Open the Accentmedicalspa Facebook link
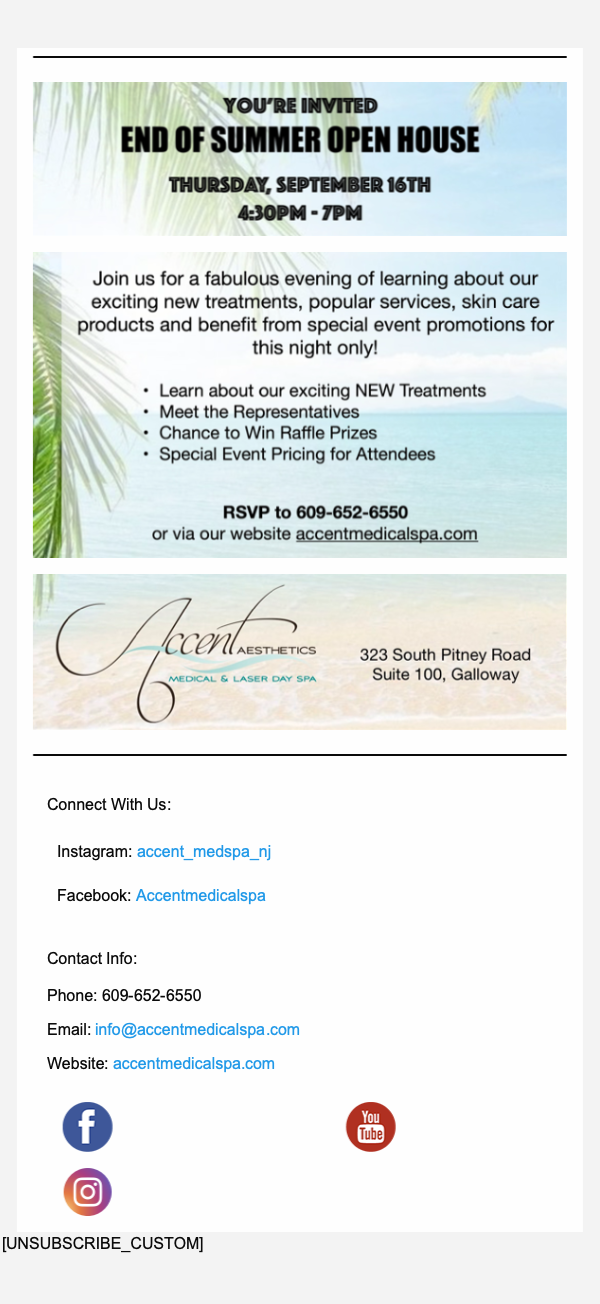Viewport: 600px width, 1304px height. [201, 895]
